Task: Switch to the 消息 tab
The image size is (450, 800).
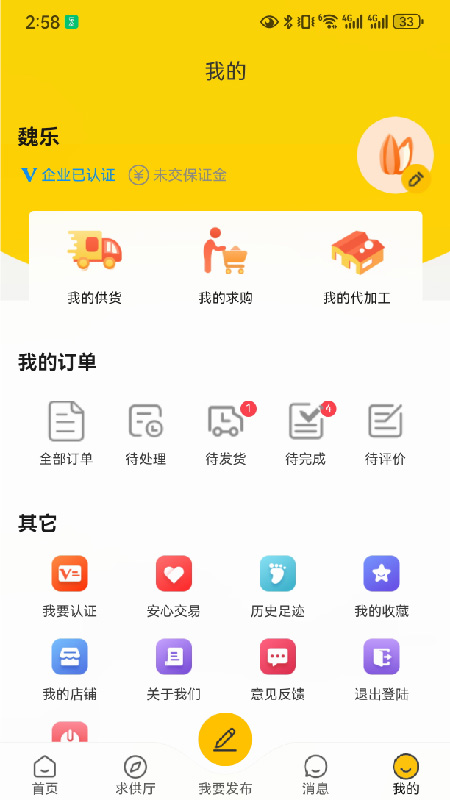Action: tap(315, 775)
